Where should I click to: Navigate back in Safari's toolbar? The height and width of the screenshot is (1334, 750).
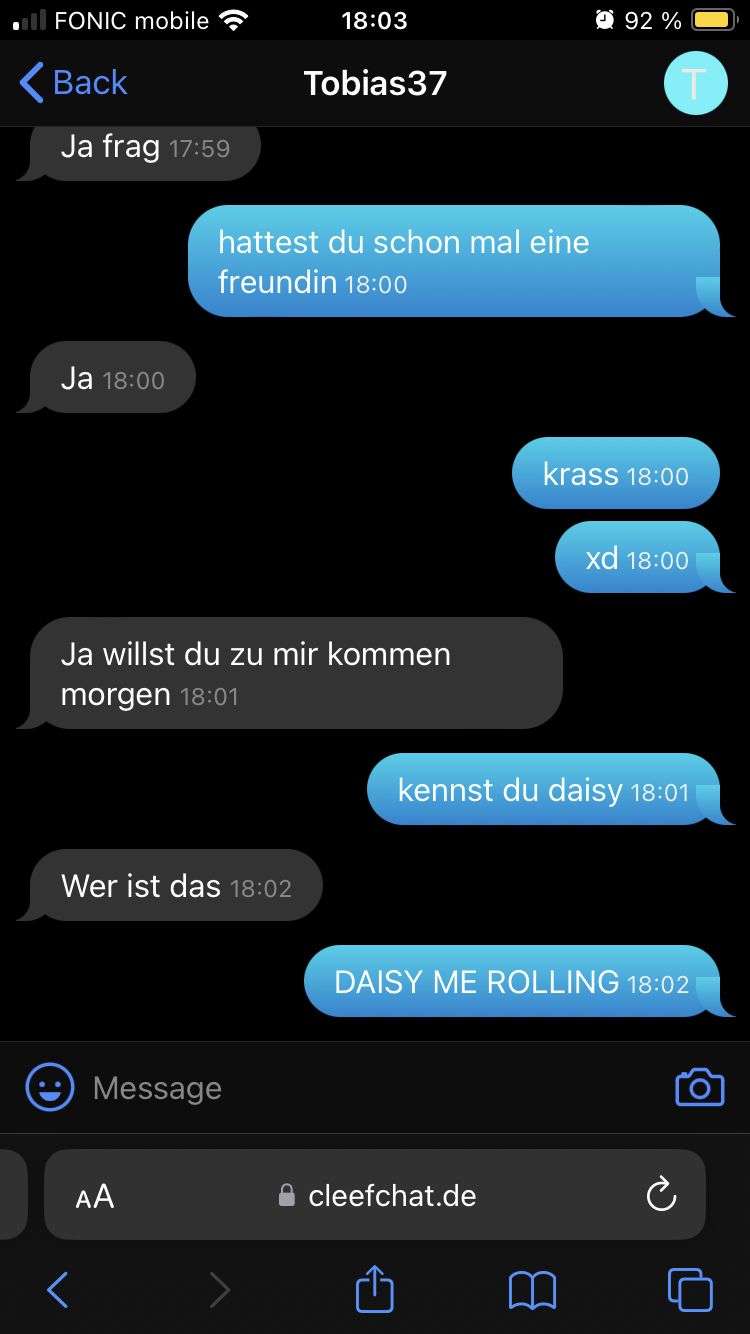click(58, 1290)
